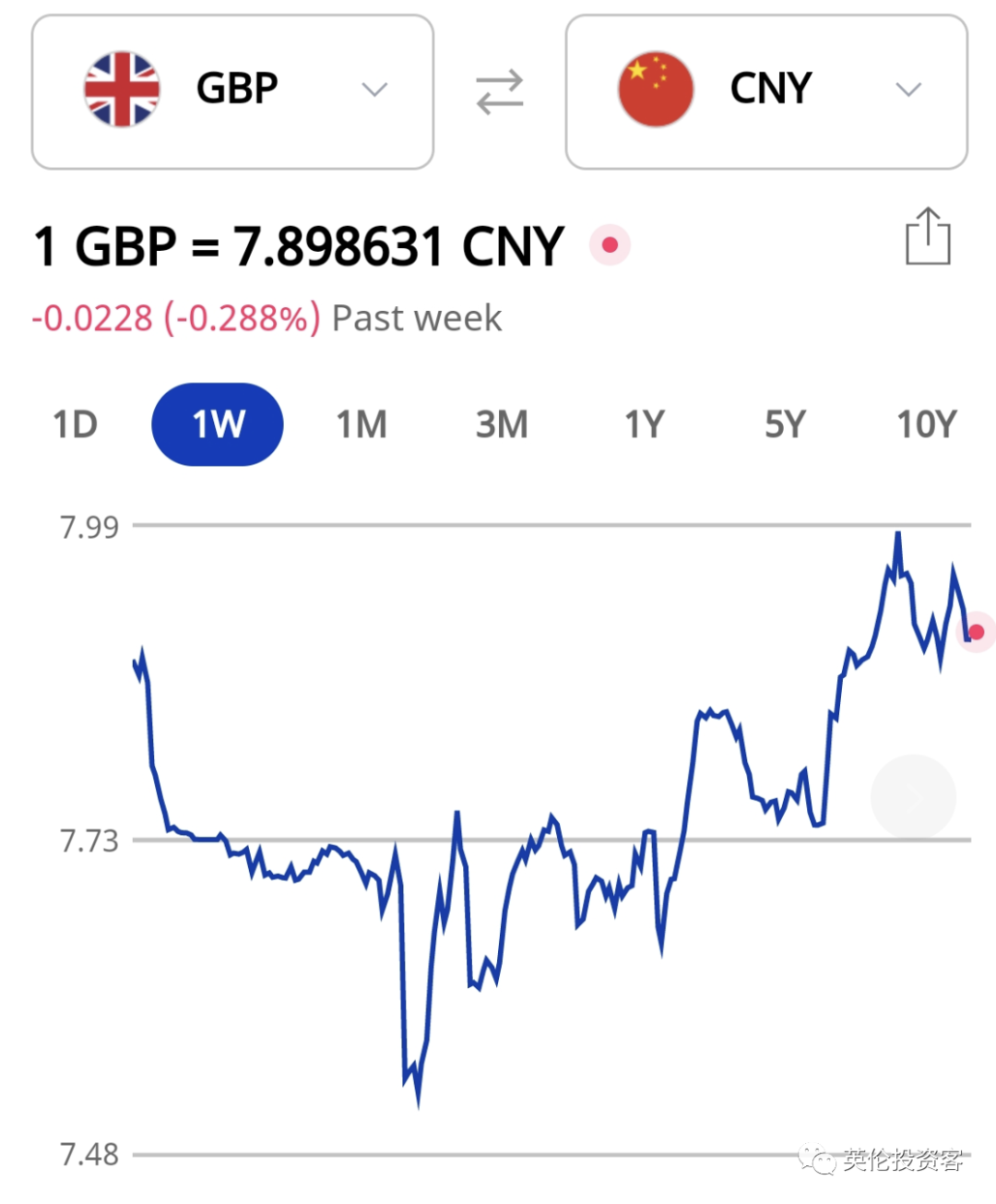Open the share/export icon top right
The image size is (996, 1204).
tap(928, 238)
